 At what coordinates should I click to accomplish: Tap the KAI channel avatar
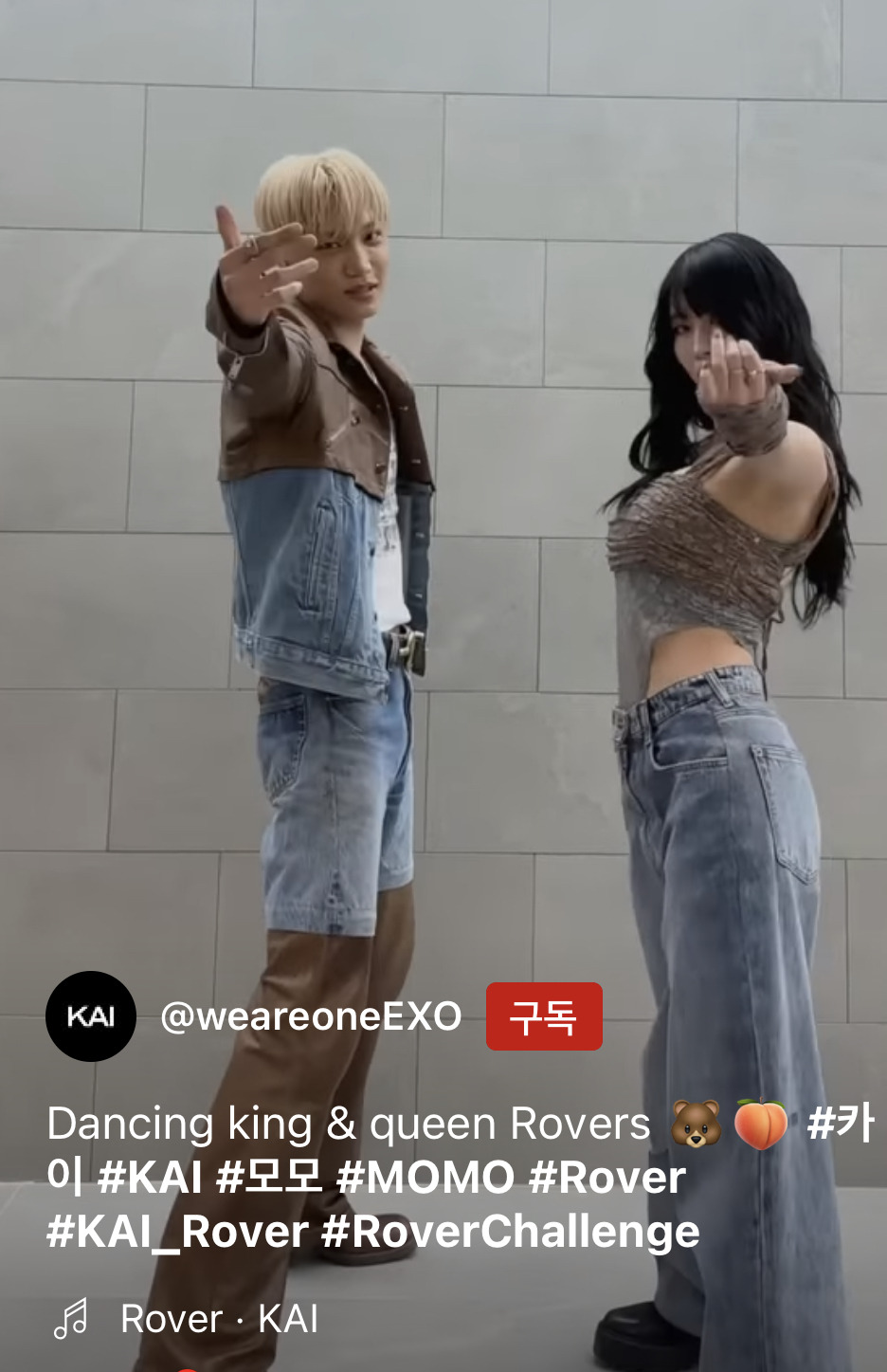[91, 1016]
